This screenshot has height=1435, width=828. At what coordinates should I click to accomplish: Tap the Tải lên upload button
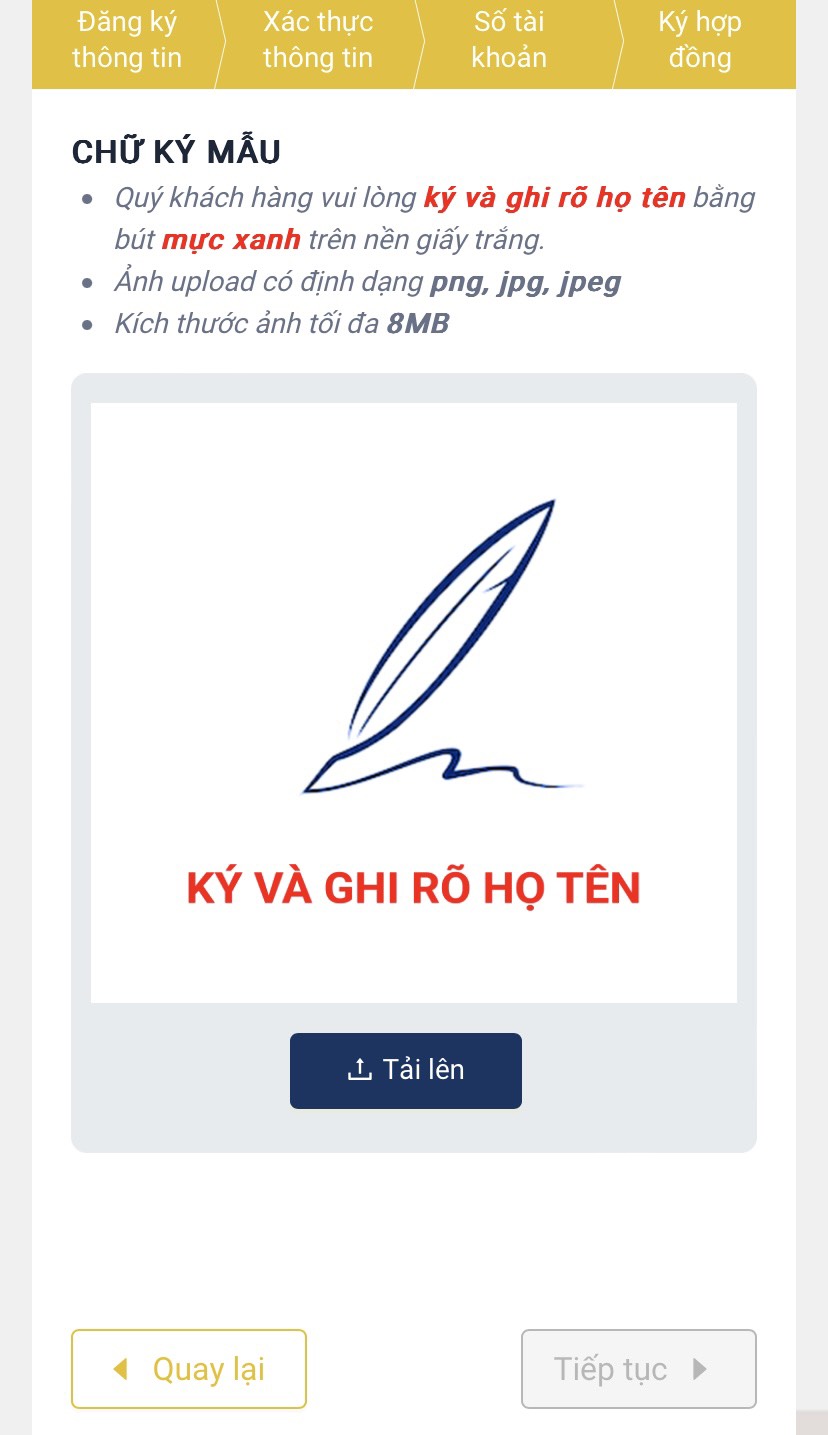pyautogui.click(x=405, y=1070)
